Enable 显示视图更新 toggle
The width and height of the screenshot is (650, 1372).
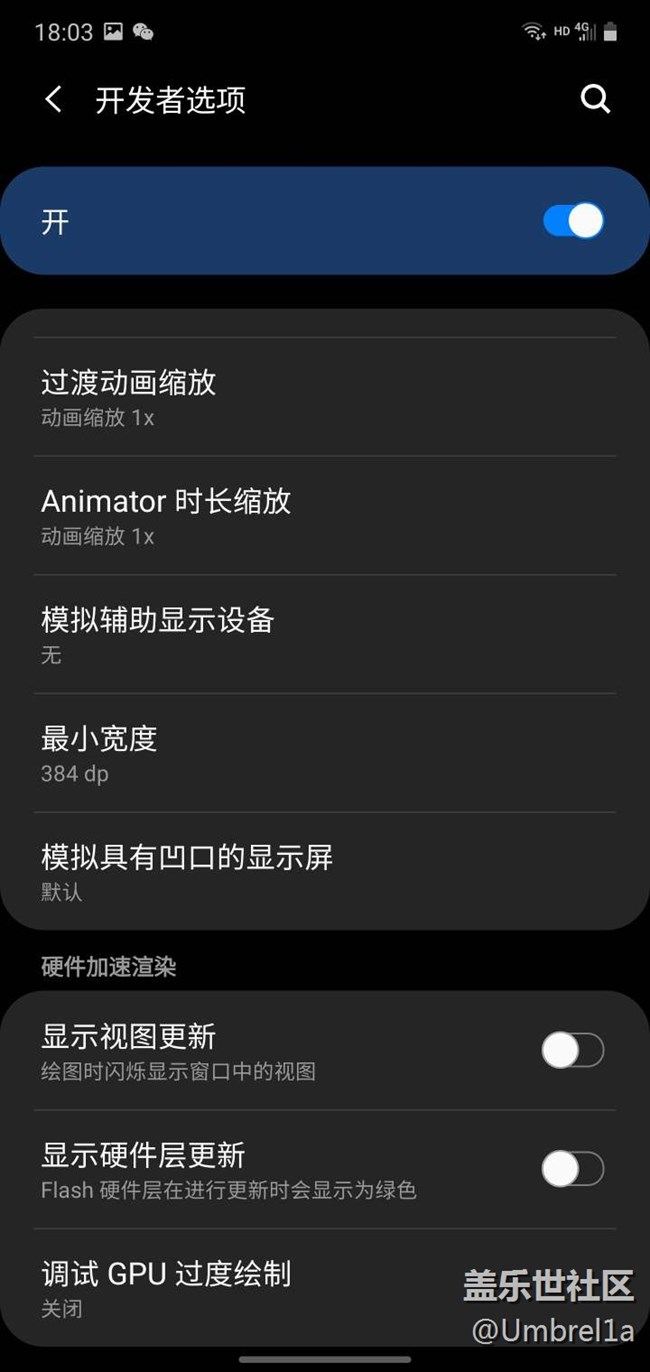click(x=572, y=1051)
